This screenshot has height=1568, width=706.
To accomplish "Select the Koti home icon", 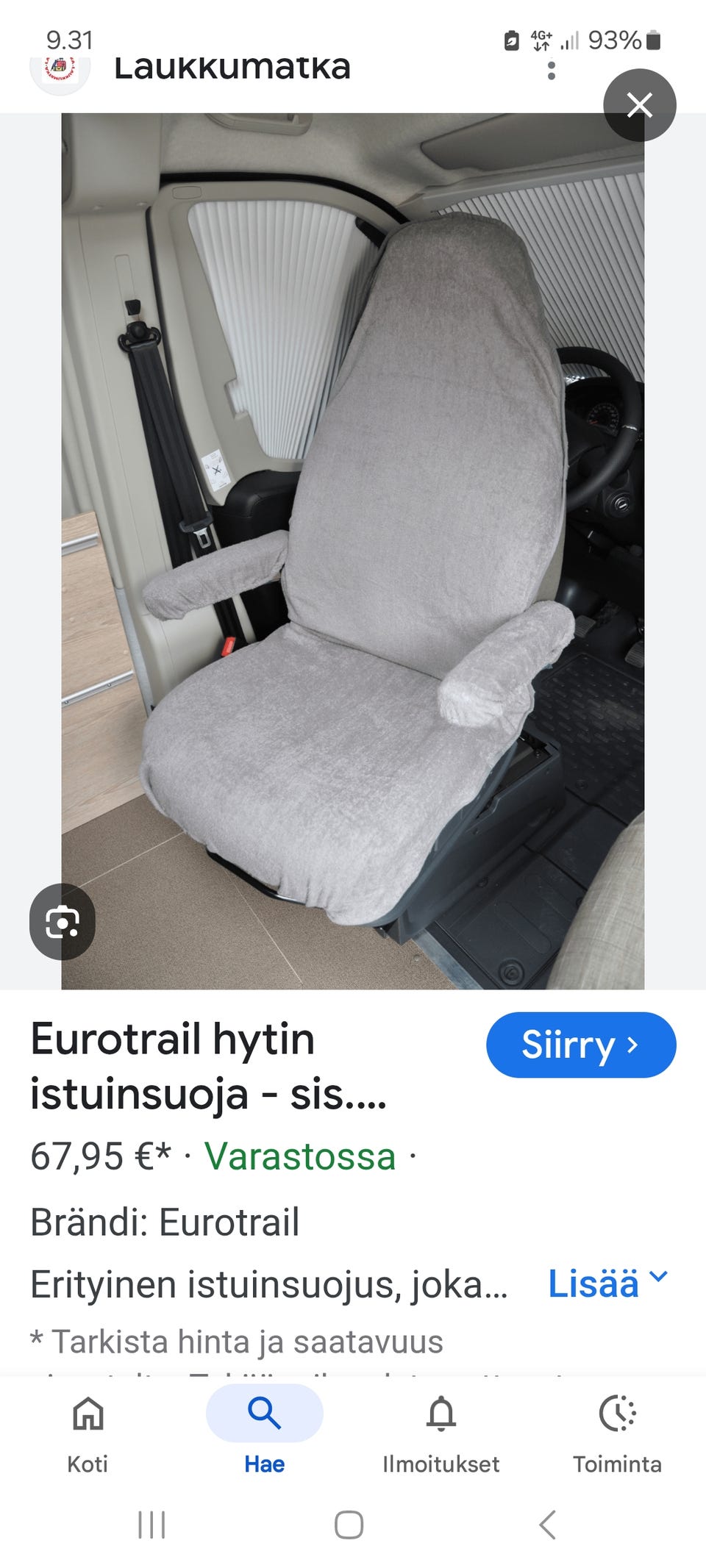I will click(87, 1413).
